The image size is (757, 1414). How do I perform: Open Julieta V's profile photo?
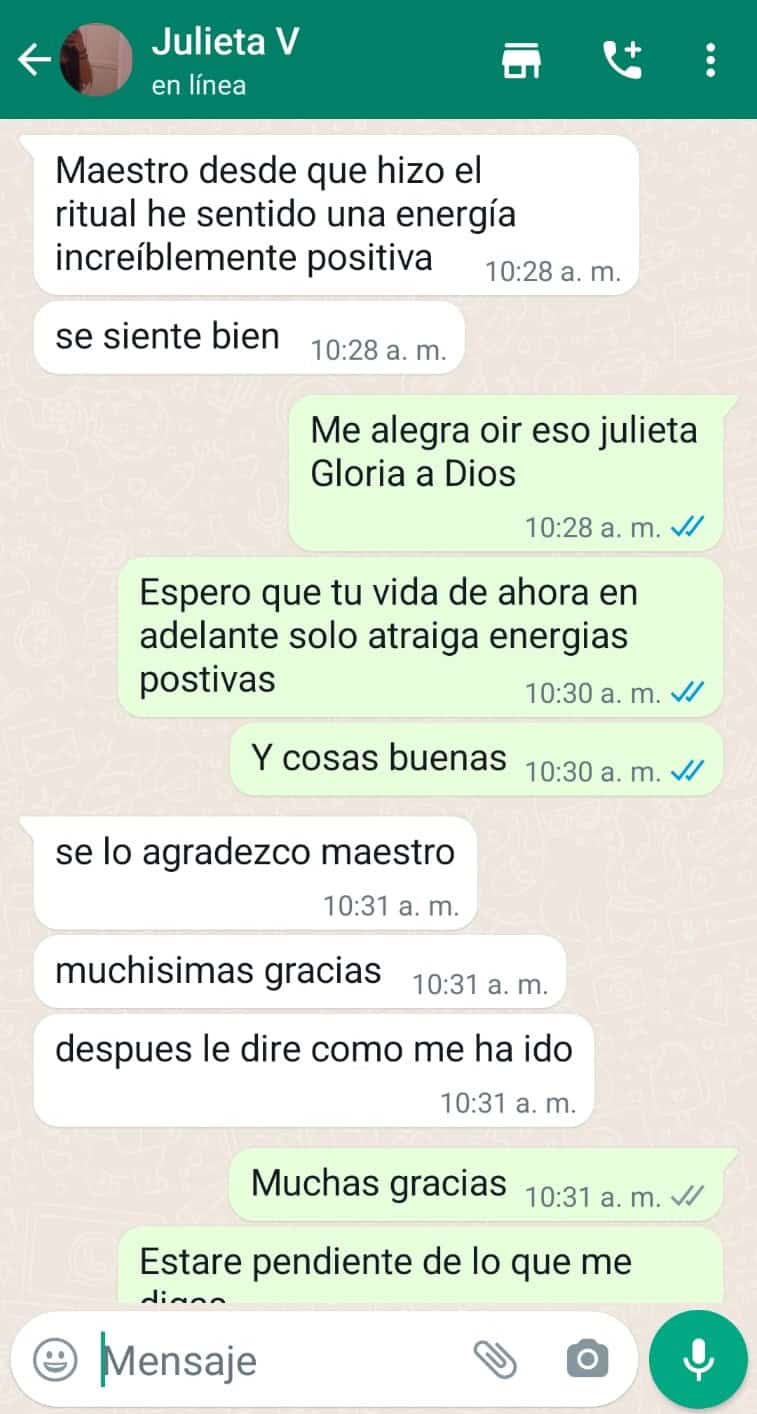96,60
